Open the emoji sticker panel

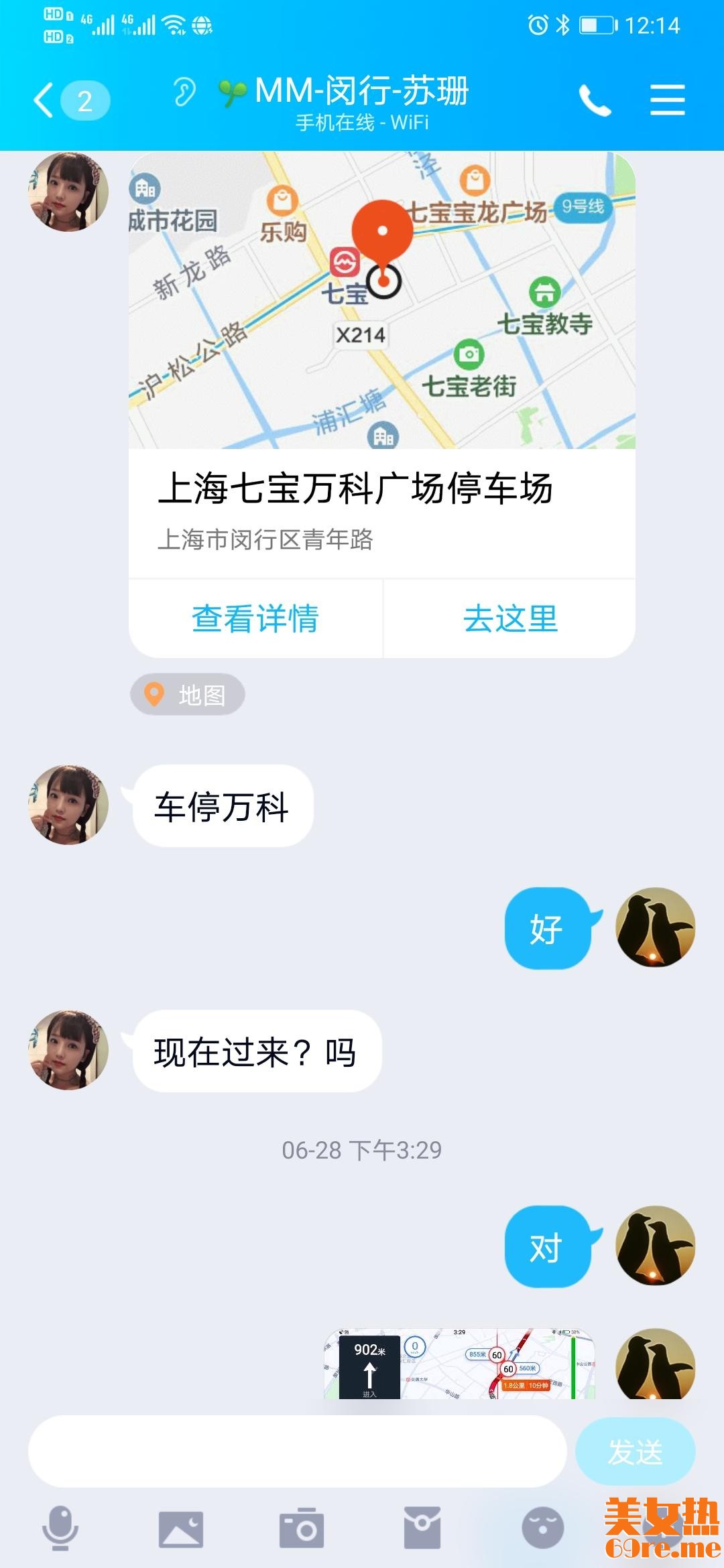[542, 1528]
